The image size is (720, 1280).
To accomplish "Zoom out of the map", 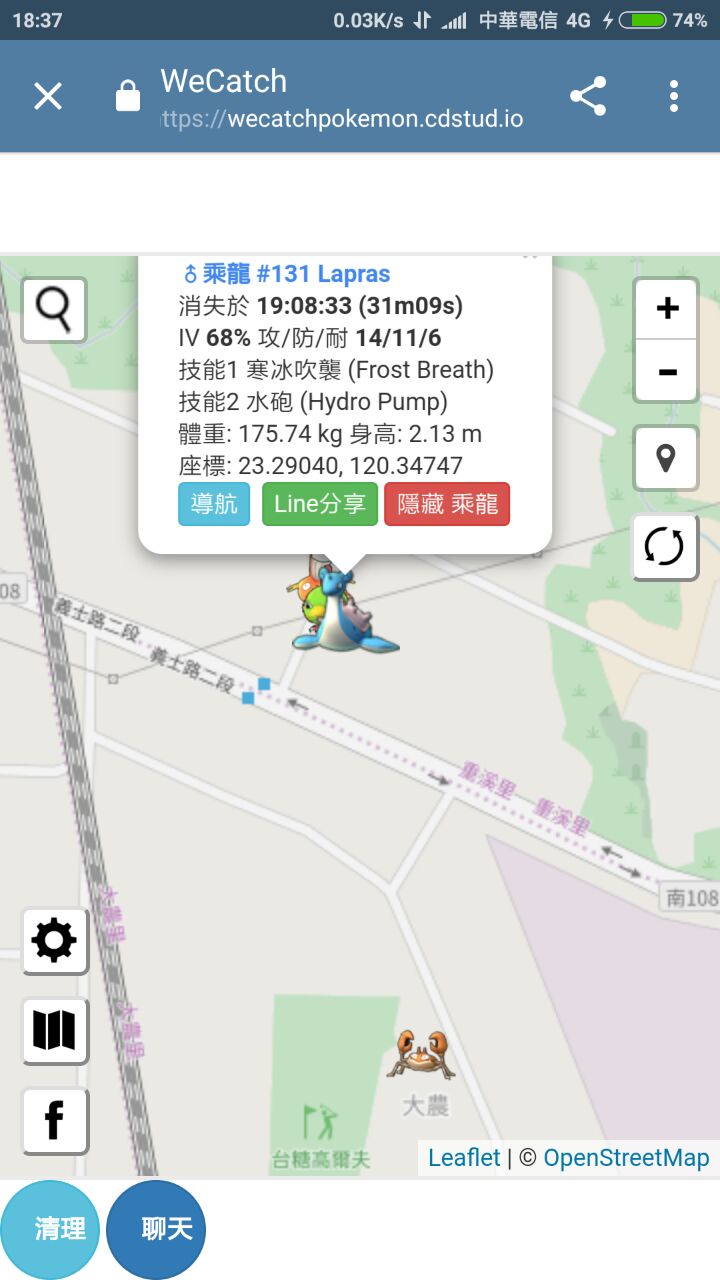I will coord(667,372).
